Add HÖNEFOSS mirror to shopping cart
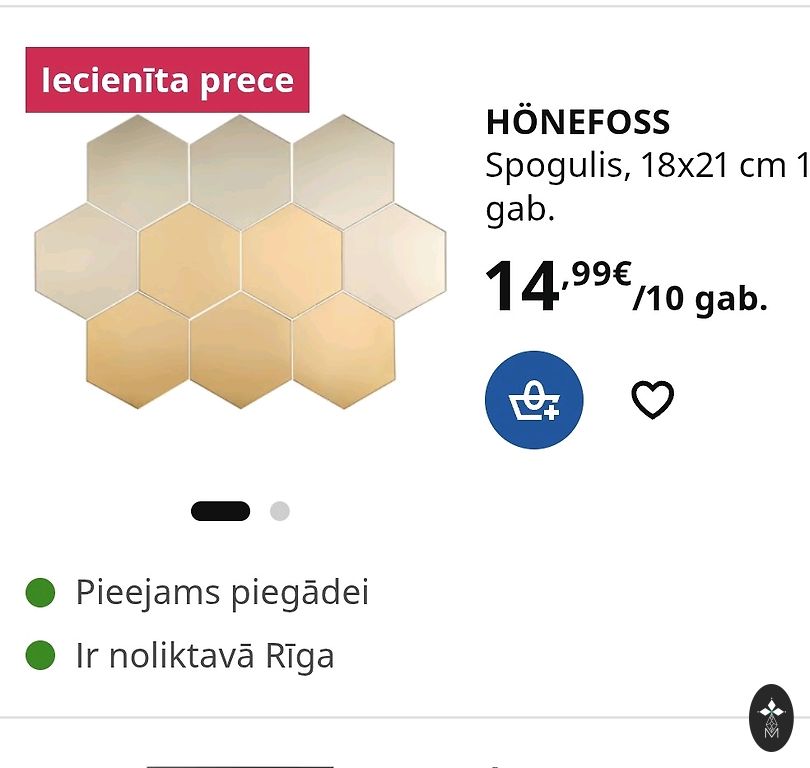The image size is (810, 768). point(534,400)
